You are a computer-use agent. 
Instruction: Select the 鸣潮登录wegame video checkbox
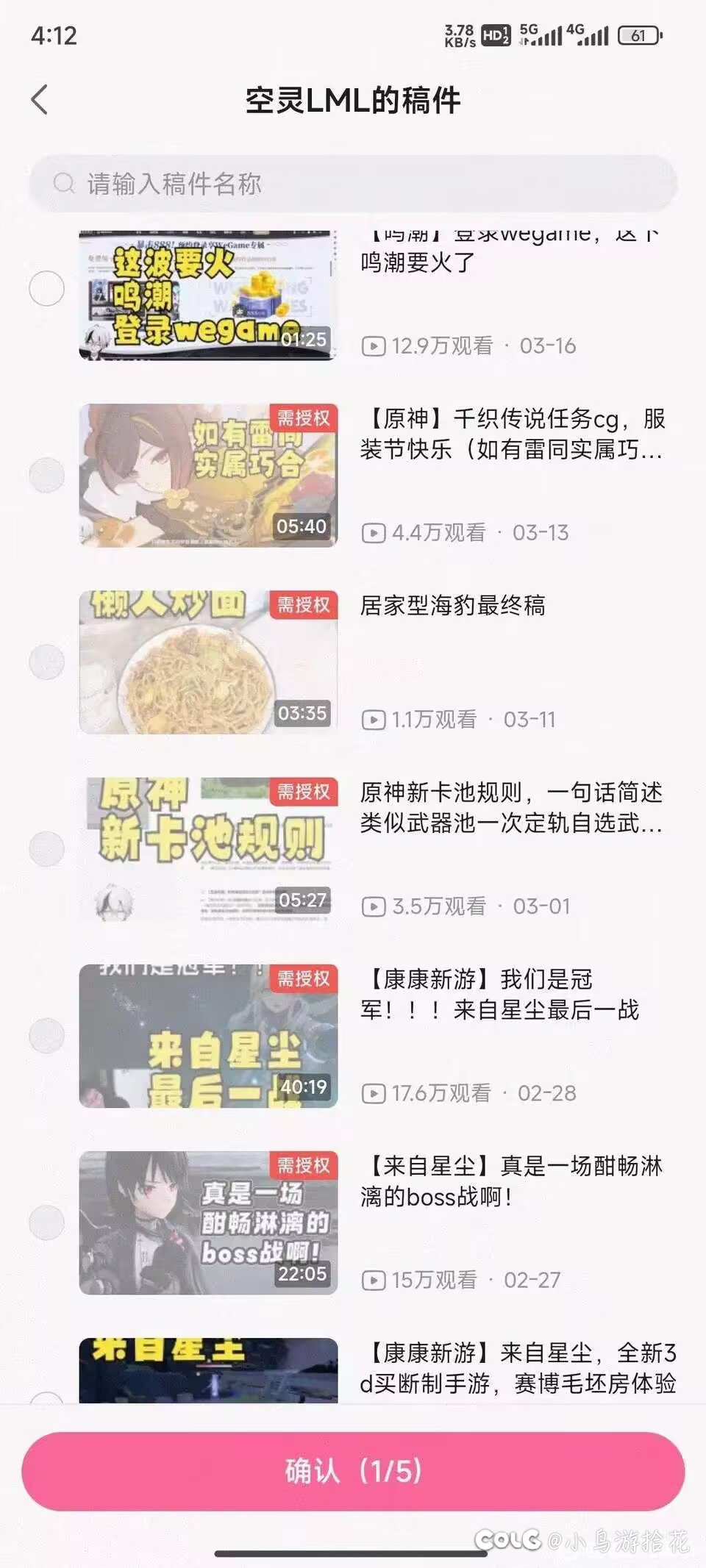[46, 288]
